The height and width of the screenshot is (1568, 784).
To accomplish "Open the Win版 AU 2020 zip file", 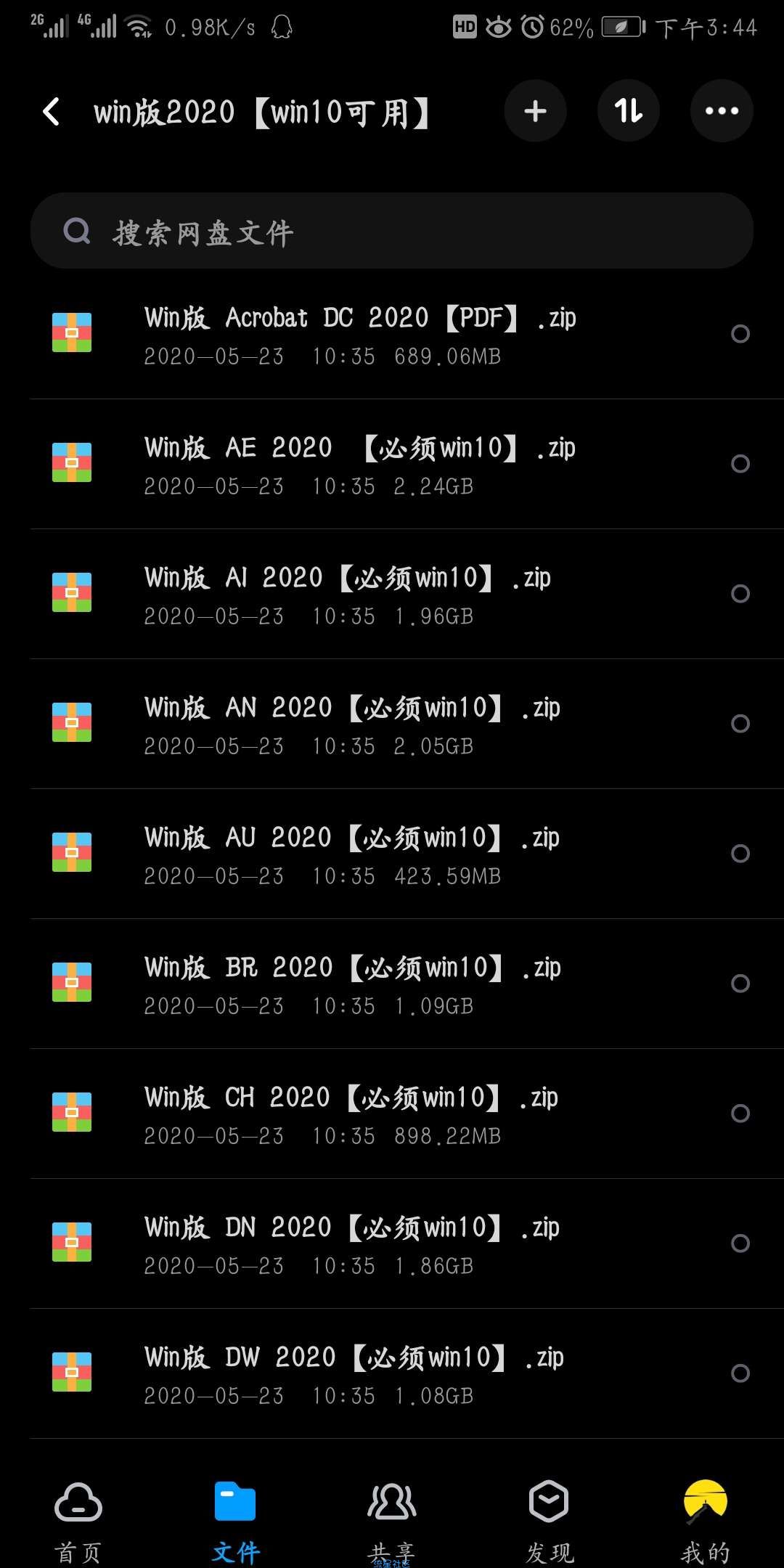I will 392,854.
